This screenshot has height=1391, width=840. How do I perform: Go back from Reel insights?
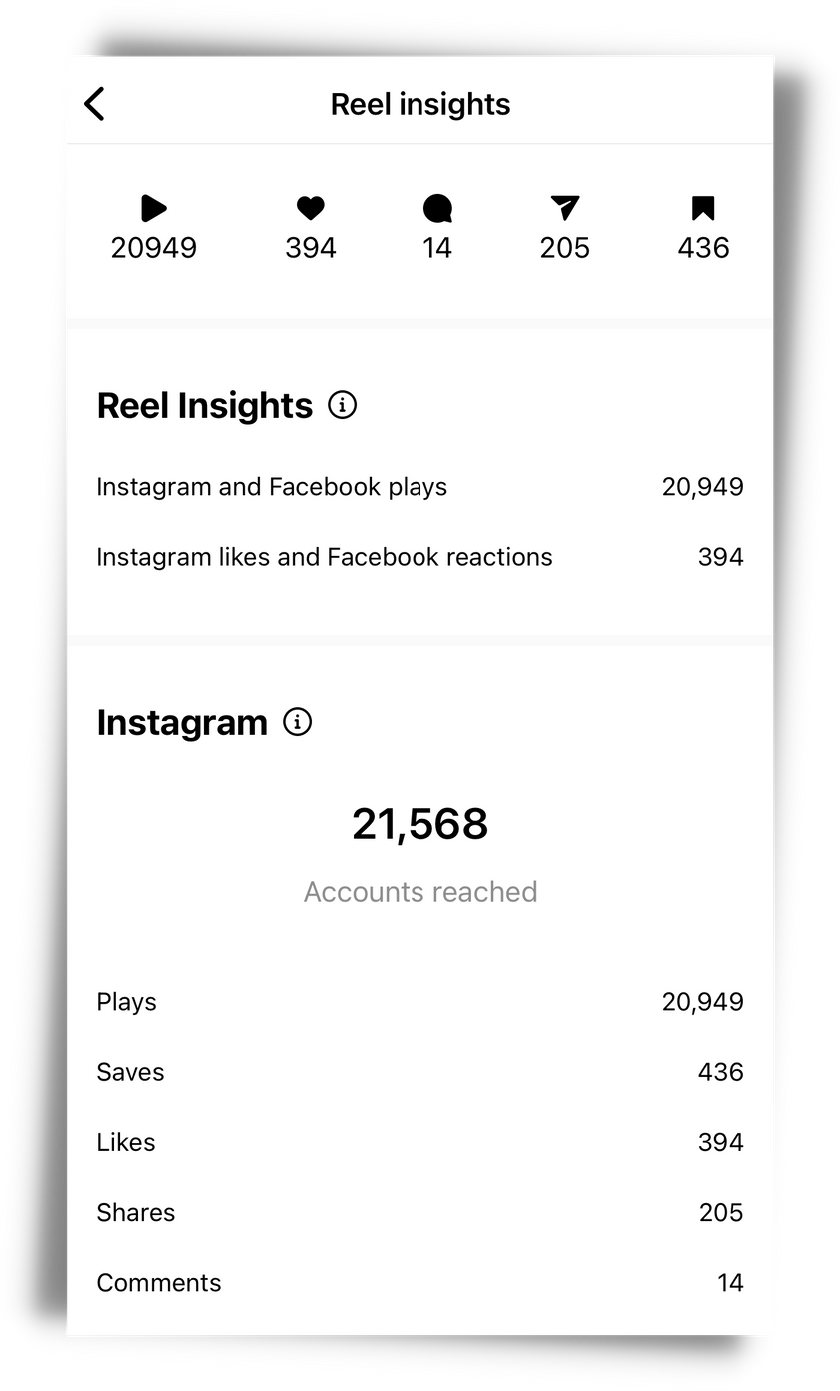point(94,104)
